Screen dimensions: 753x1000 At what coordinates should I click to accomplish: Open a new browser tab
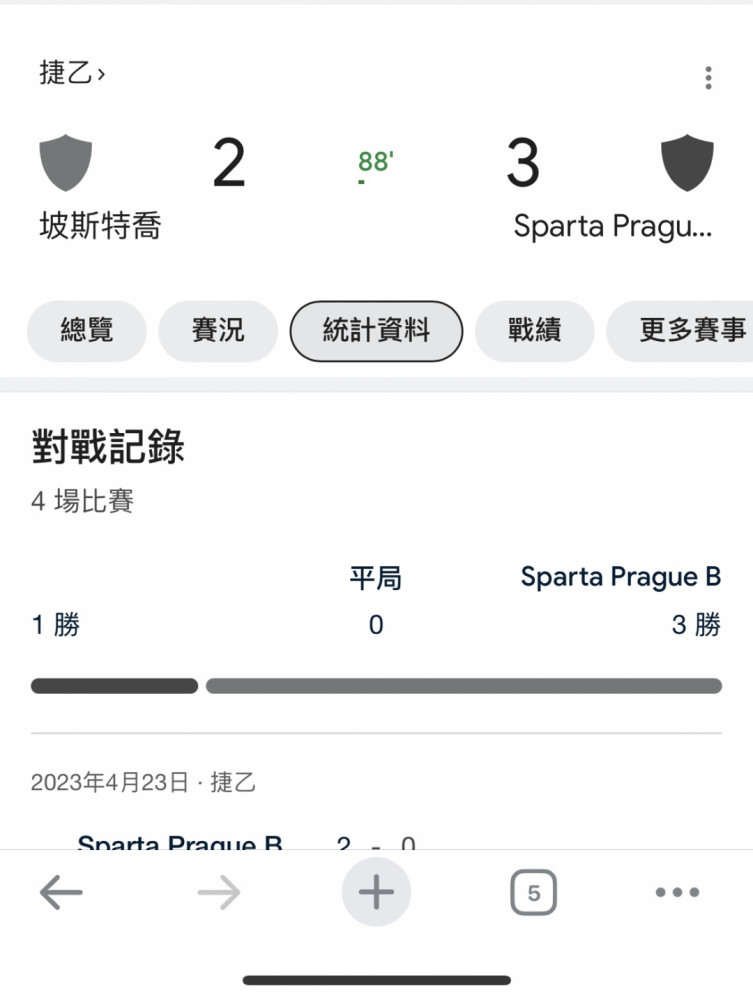376,892
